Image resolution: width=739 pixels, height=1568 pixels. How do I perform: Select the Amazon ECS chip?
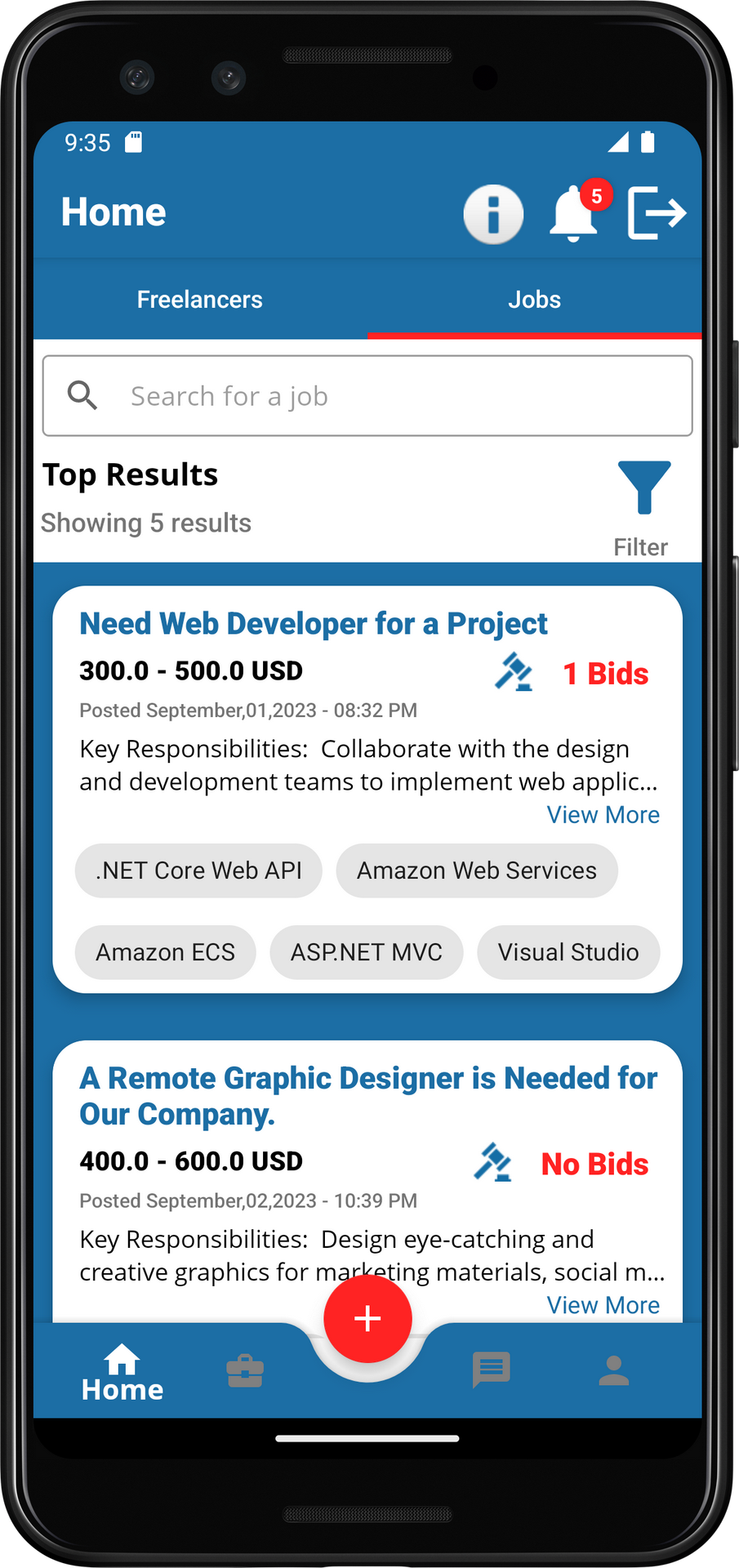pos(166,952)
